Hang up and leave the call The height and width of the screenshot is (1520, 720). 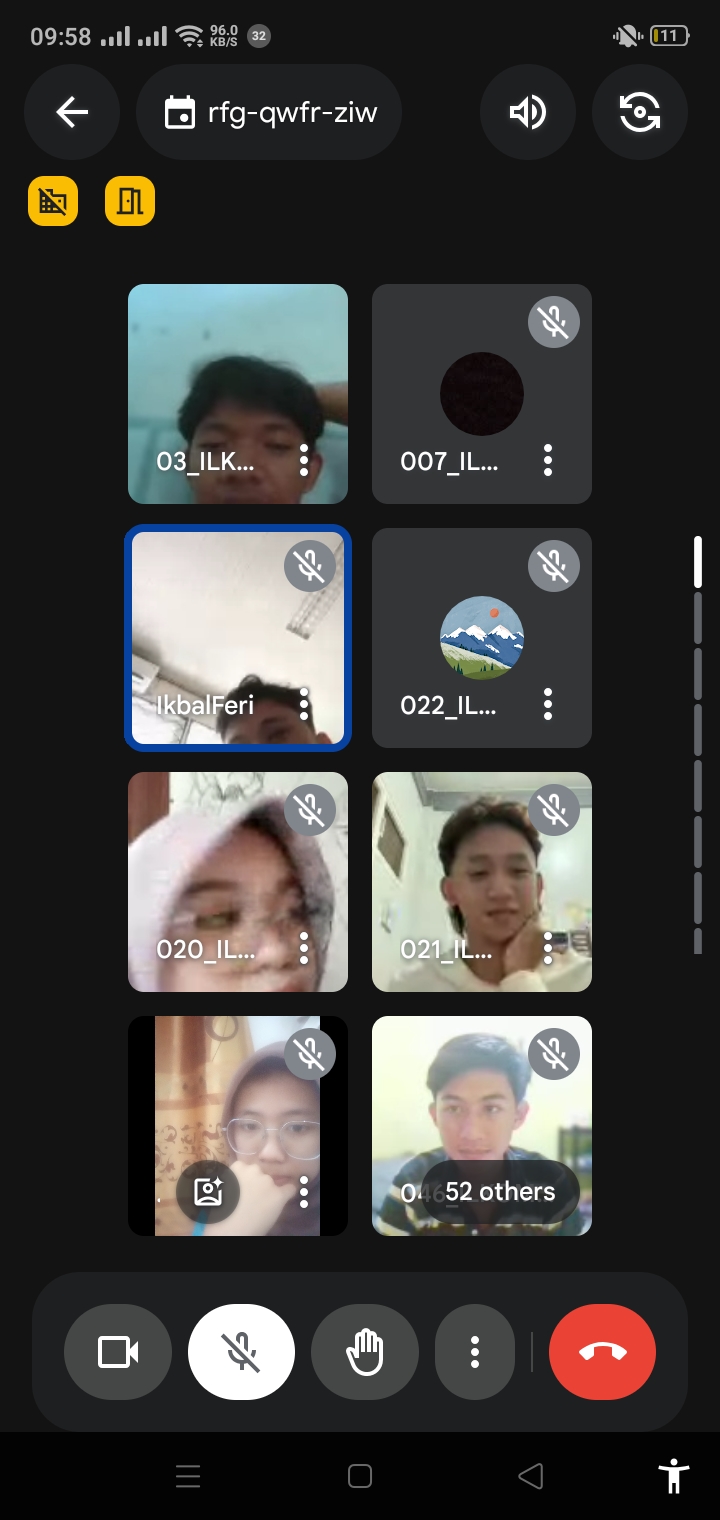coord(602,1352)
